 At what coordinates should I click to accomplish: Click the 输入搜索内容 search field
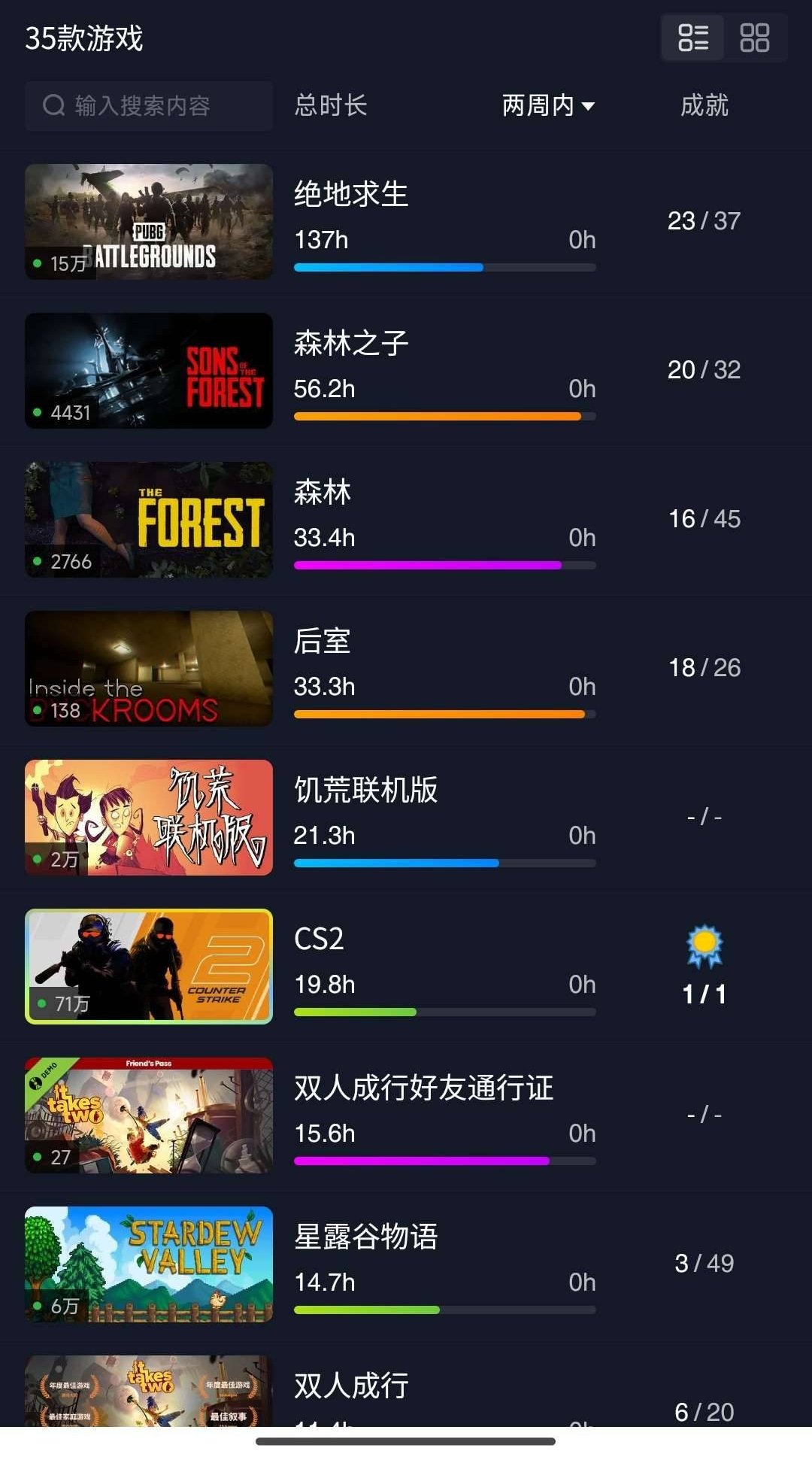150,105
